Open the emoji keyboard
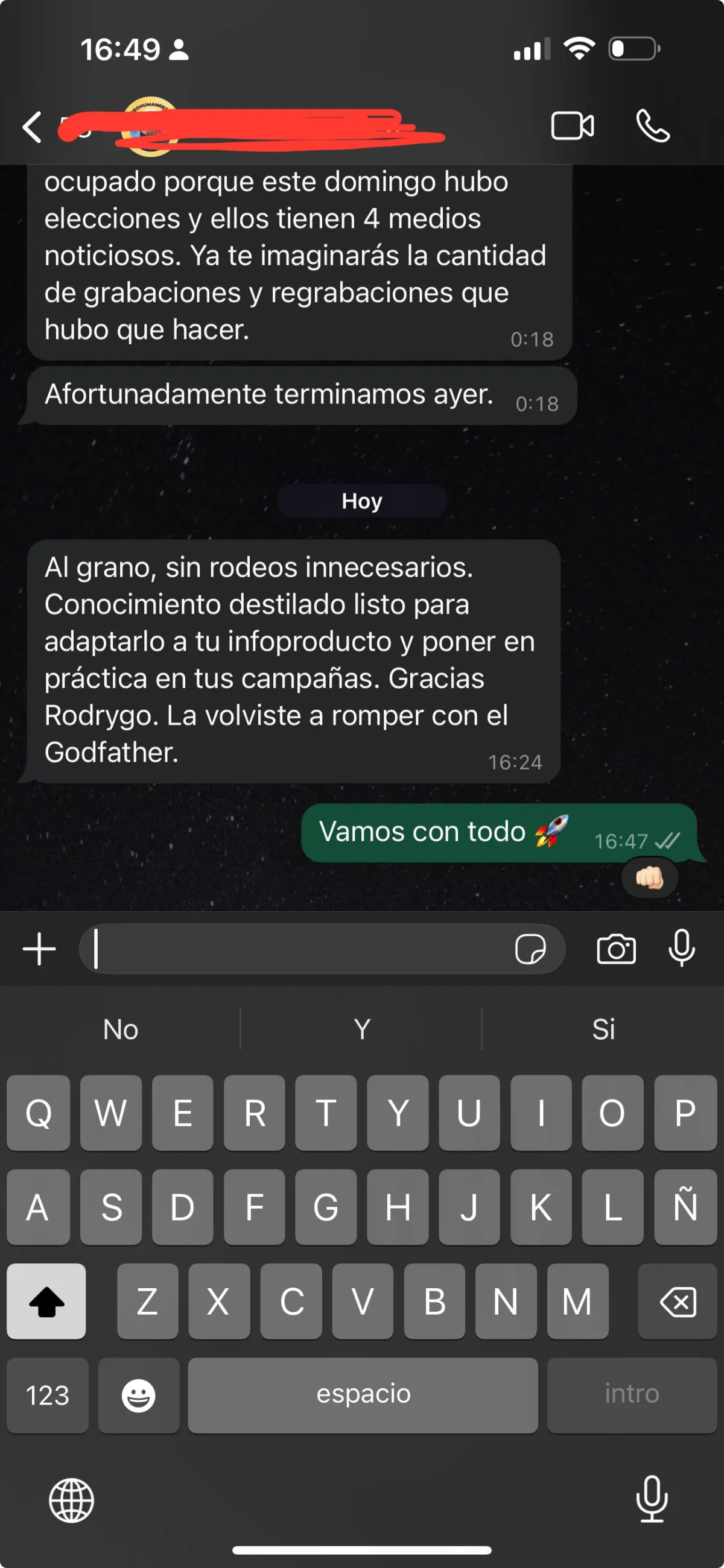 pyautogui.click(x=139, y=1394)
